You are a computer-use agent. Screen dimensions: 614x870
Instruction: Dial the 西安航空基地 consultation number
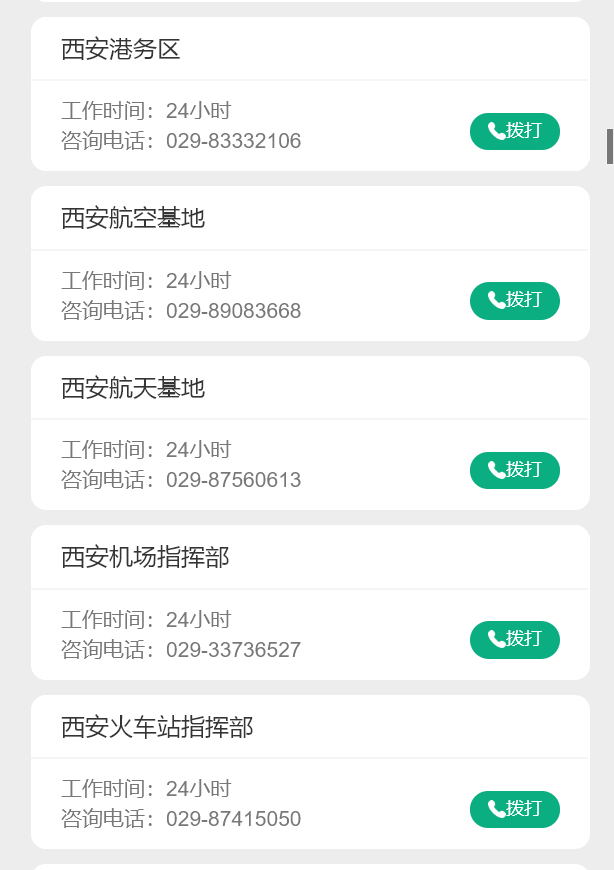click(514, 300)
